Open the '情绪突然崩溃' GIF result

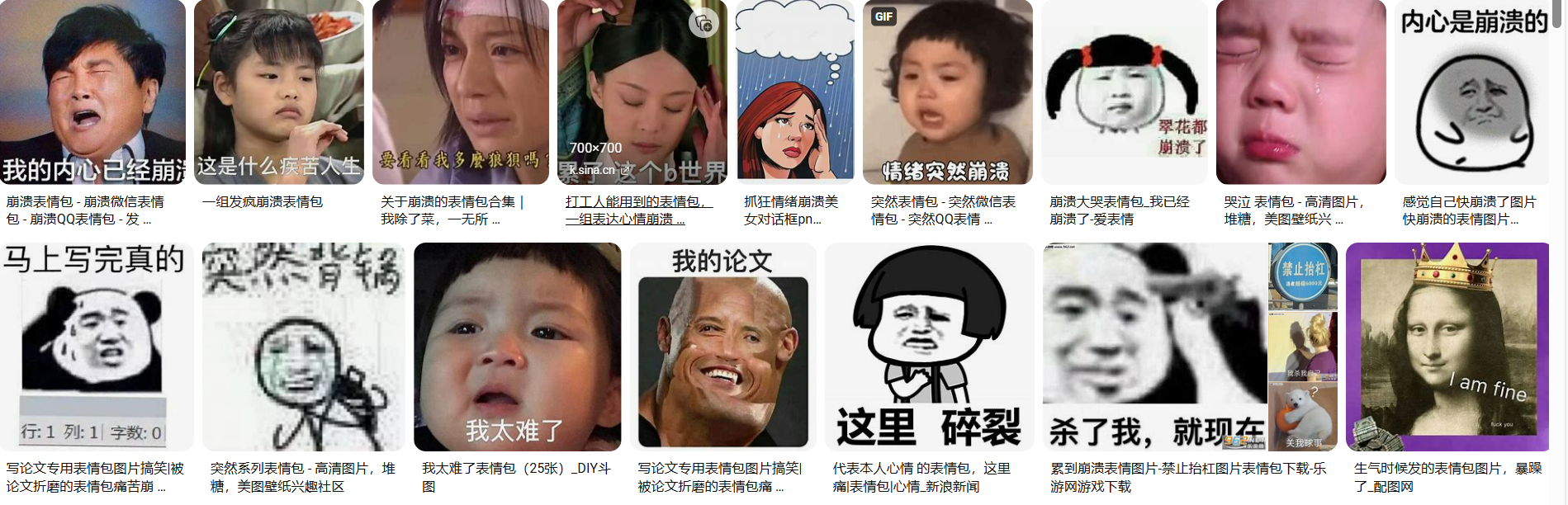(947, 92)
